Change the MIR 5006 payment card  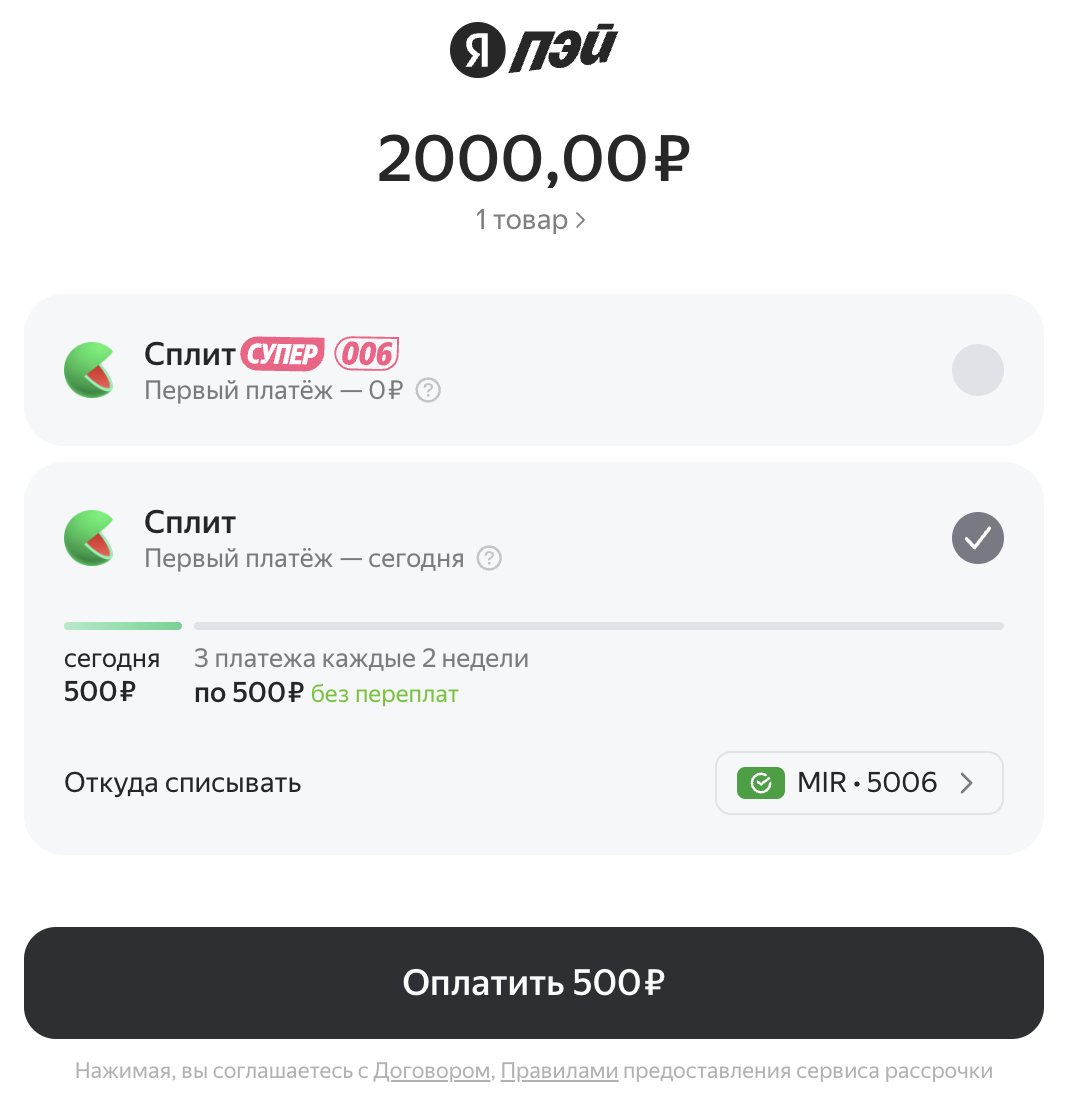click(x=859, y=783)
